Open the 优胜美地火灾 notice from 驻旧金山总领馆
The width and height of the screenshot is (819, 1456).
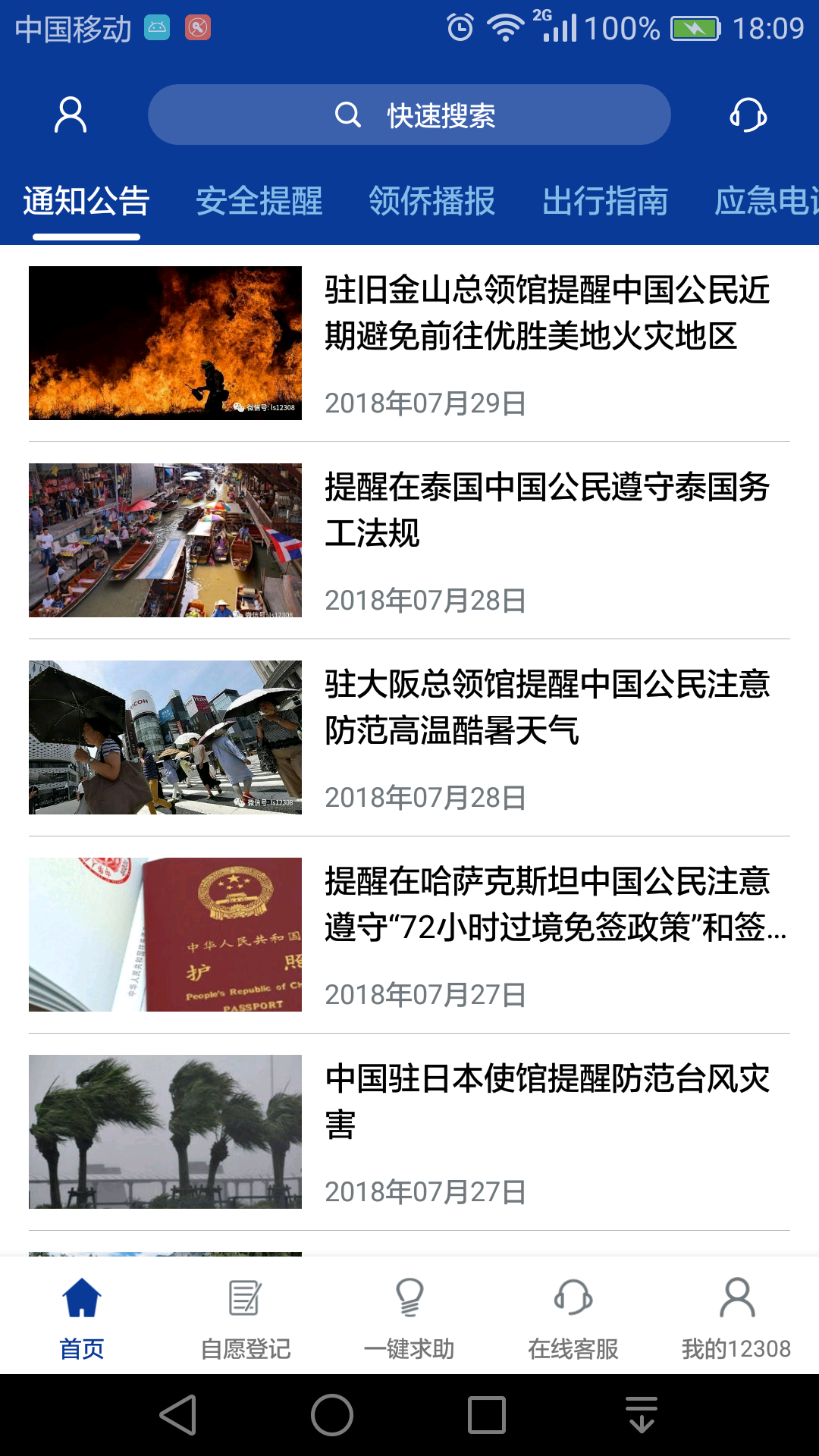(x=546, y=313)
